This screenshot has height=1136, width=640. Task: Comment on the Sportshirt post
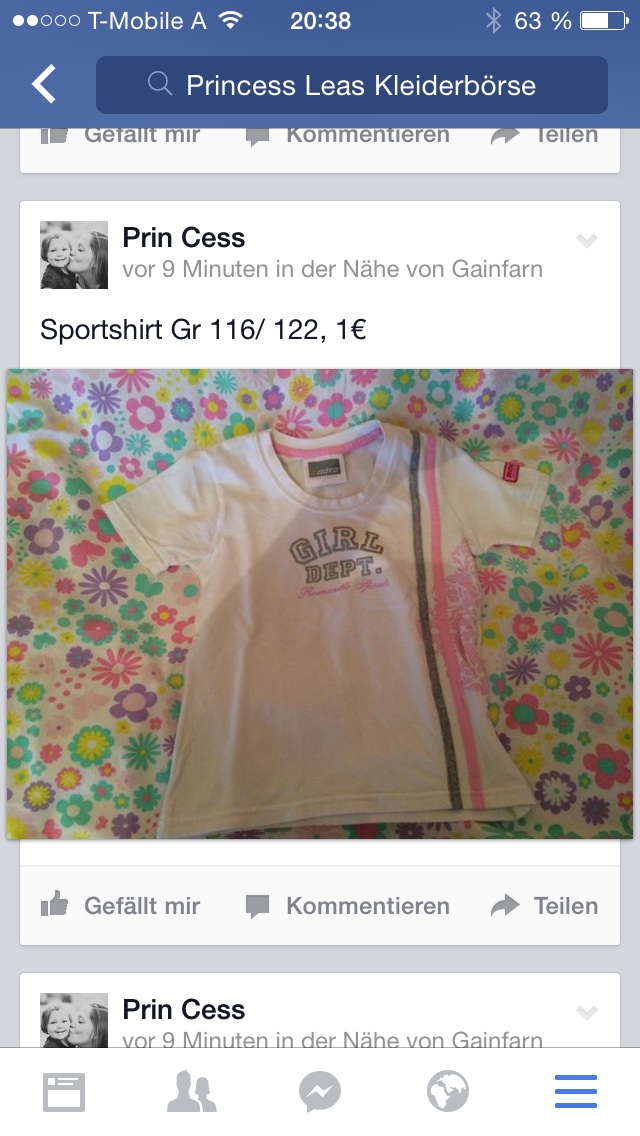tap(348, 906)
